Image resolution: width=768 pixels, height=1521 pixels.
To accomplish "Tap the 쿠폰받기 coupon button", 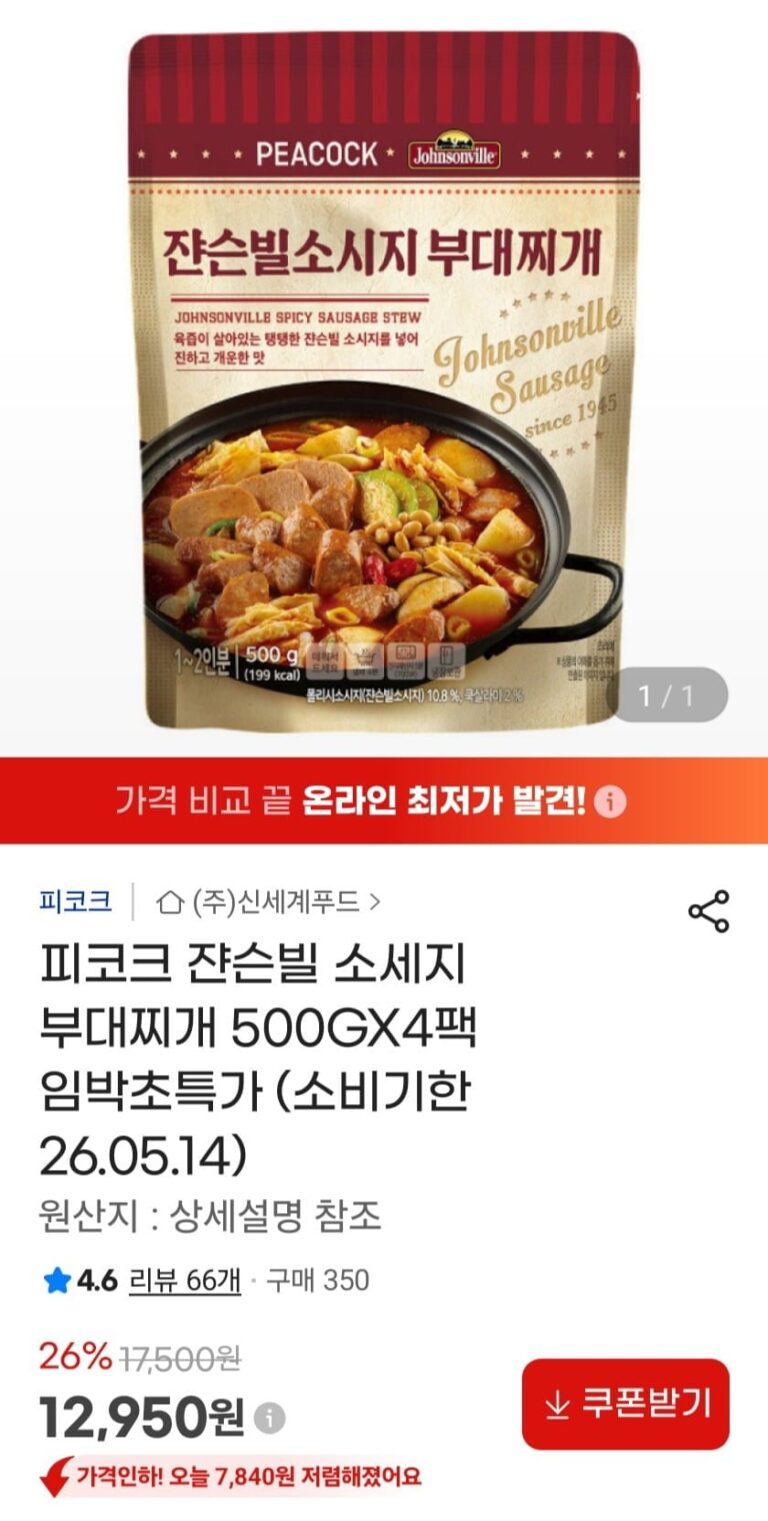I will point(626,1403).
